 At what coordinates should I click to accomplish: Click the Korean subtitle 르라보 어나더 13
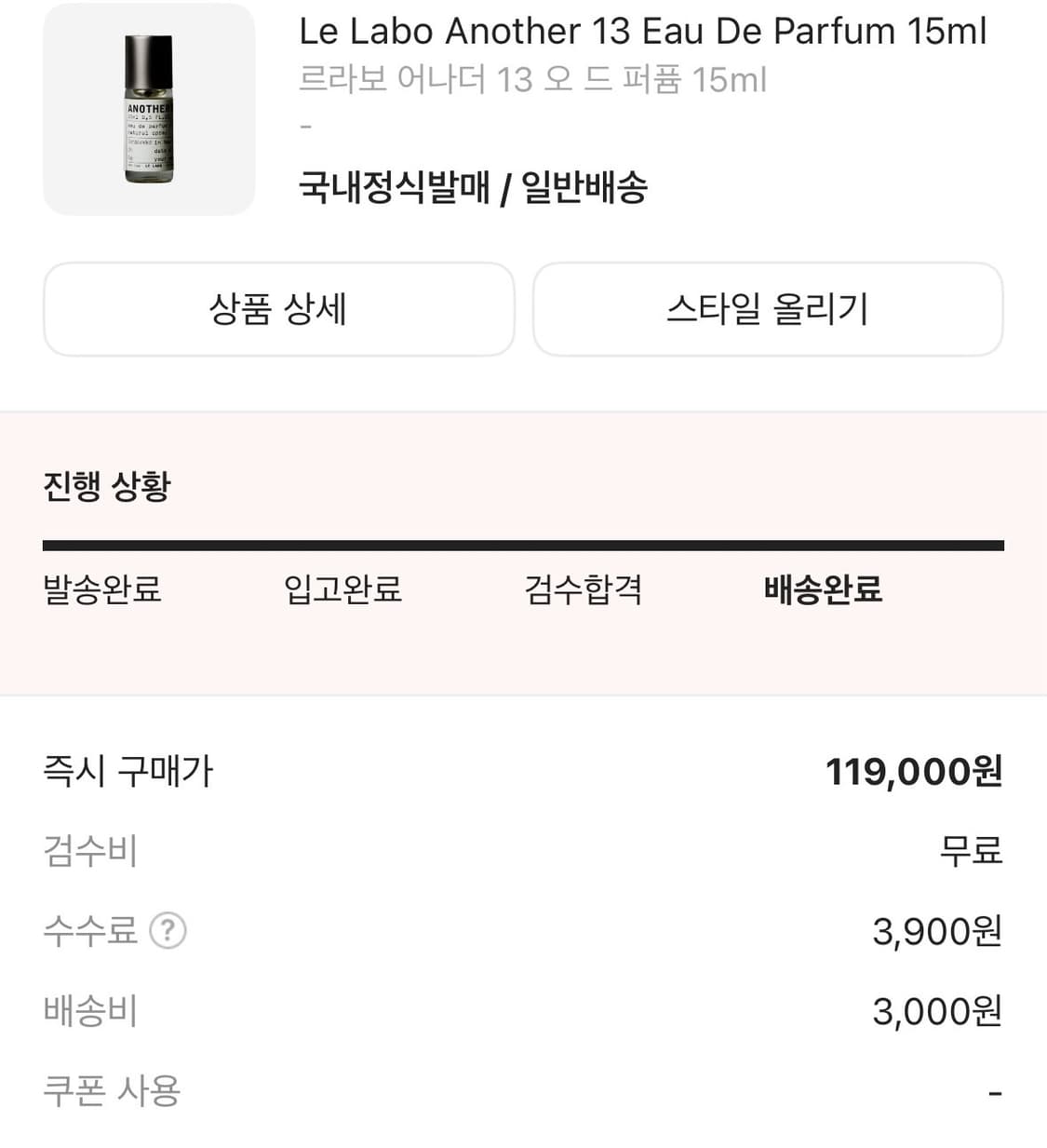click(532, 79)
